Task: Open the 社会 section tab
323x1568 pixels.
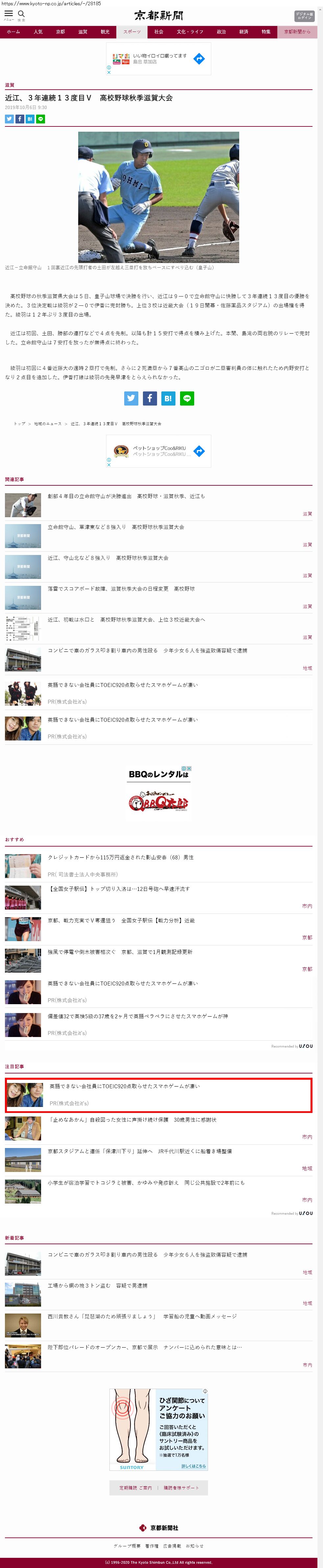Action: click(x=158, y=32)
